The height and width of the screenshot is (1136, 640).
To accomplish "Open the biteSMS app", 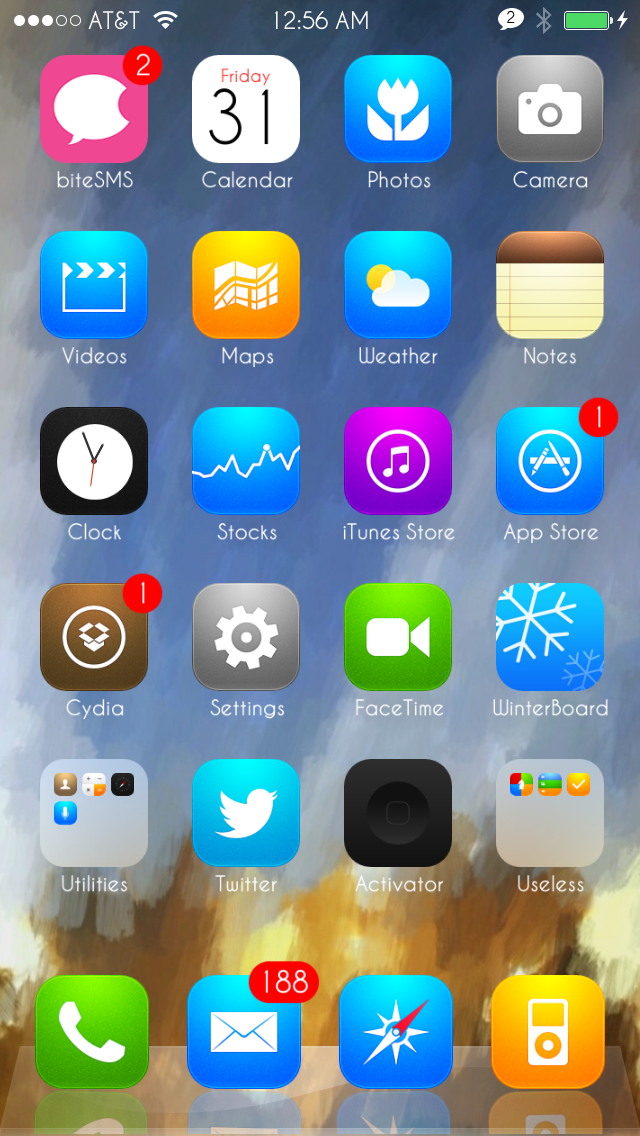I will [x=94, y=109].
